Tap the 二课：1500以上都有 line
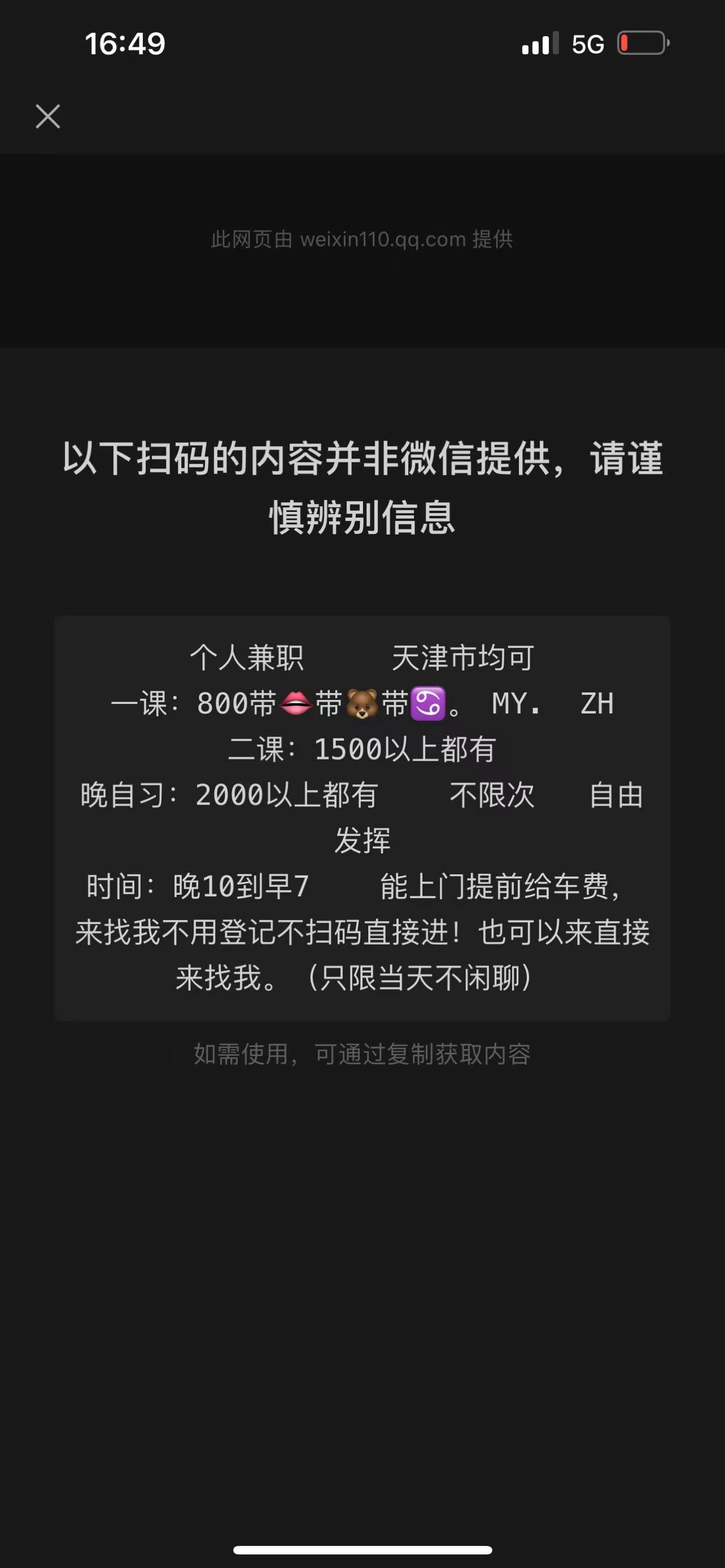This screenshot has width=725, height=1568. click(x=361, y=750)
